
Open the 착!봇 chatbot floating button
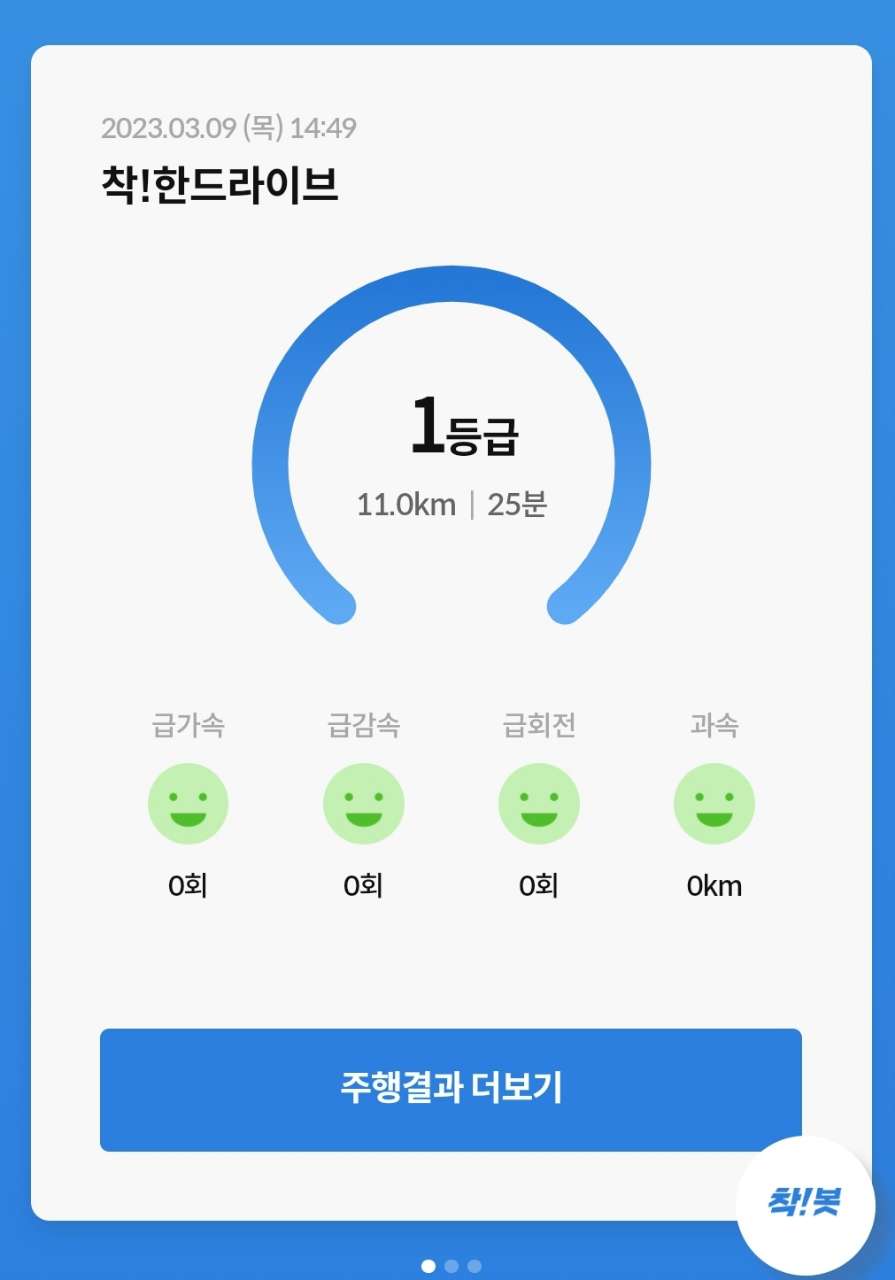click(x=805, y=1204)
